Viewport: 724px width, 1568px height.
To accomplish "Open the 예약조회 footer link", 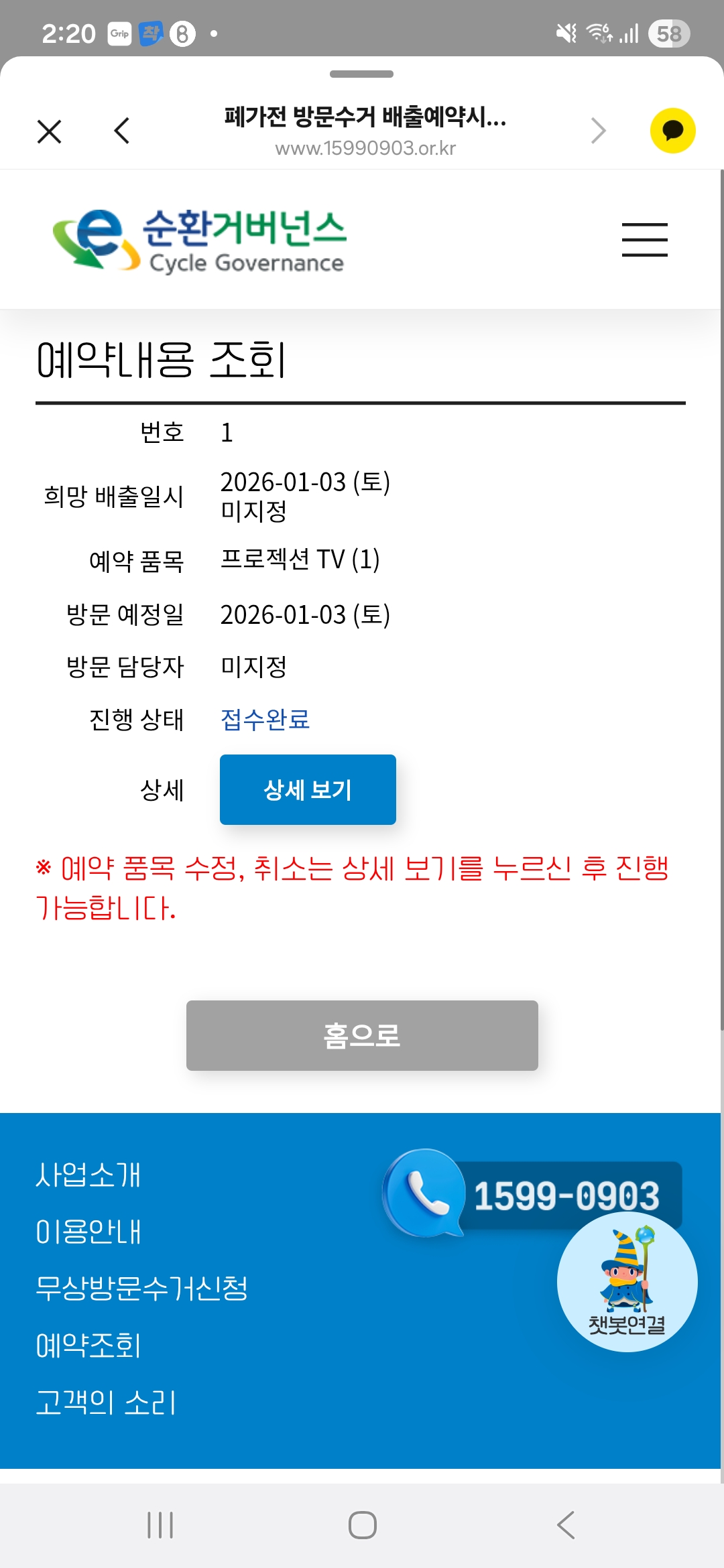I will click(88, 1346).
